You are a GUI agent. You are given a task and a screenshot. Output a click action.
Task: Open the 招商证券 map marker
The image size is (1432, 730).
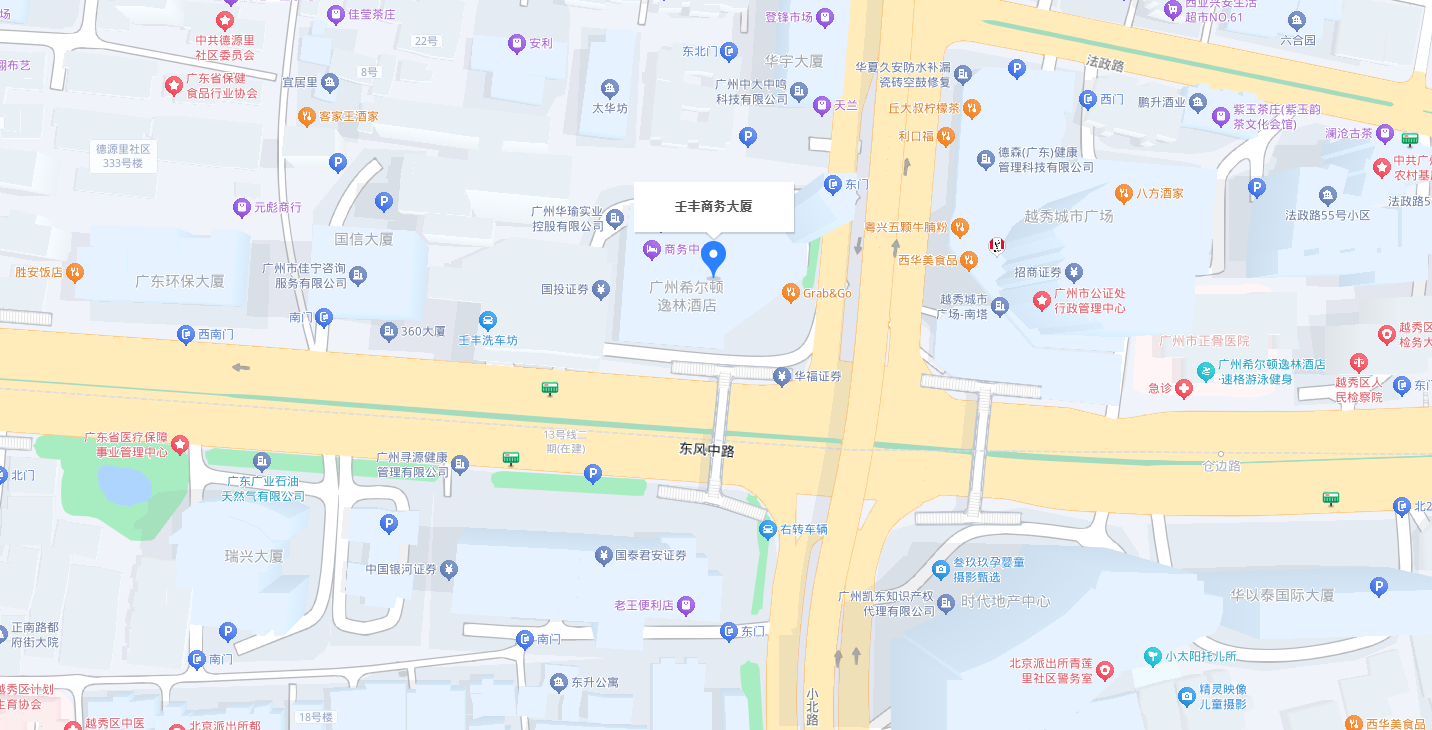click(x=1074, y=272)
